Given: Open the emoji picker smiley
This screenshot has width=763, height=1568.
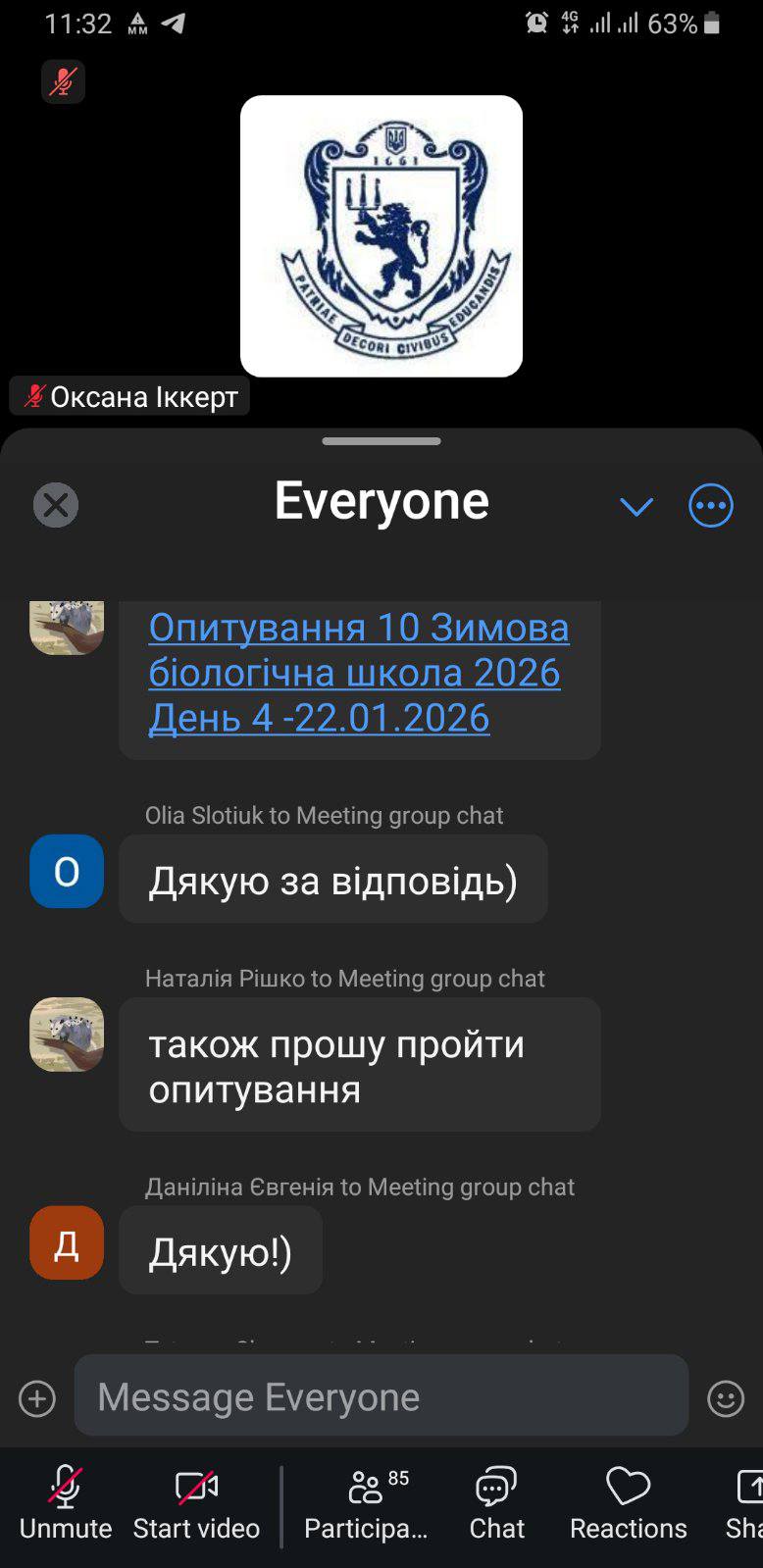Looking at the screenshot, I should [726, 1398].
